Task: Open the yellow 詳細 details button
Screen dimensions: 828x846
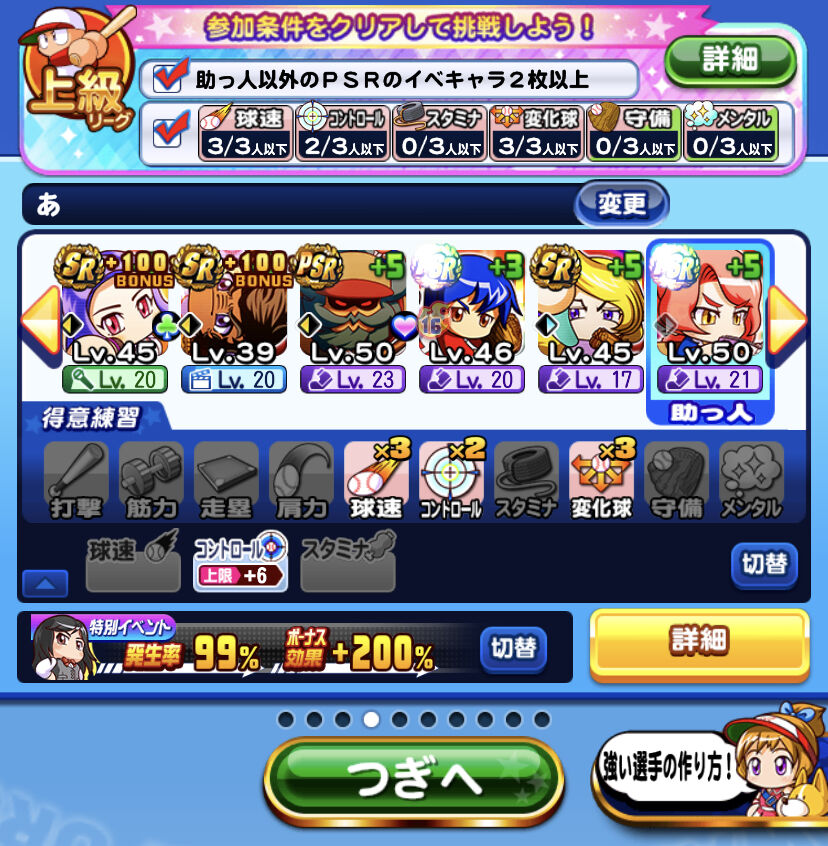Action: pyautogui.click(x=700, y=644)
